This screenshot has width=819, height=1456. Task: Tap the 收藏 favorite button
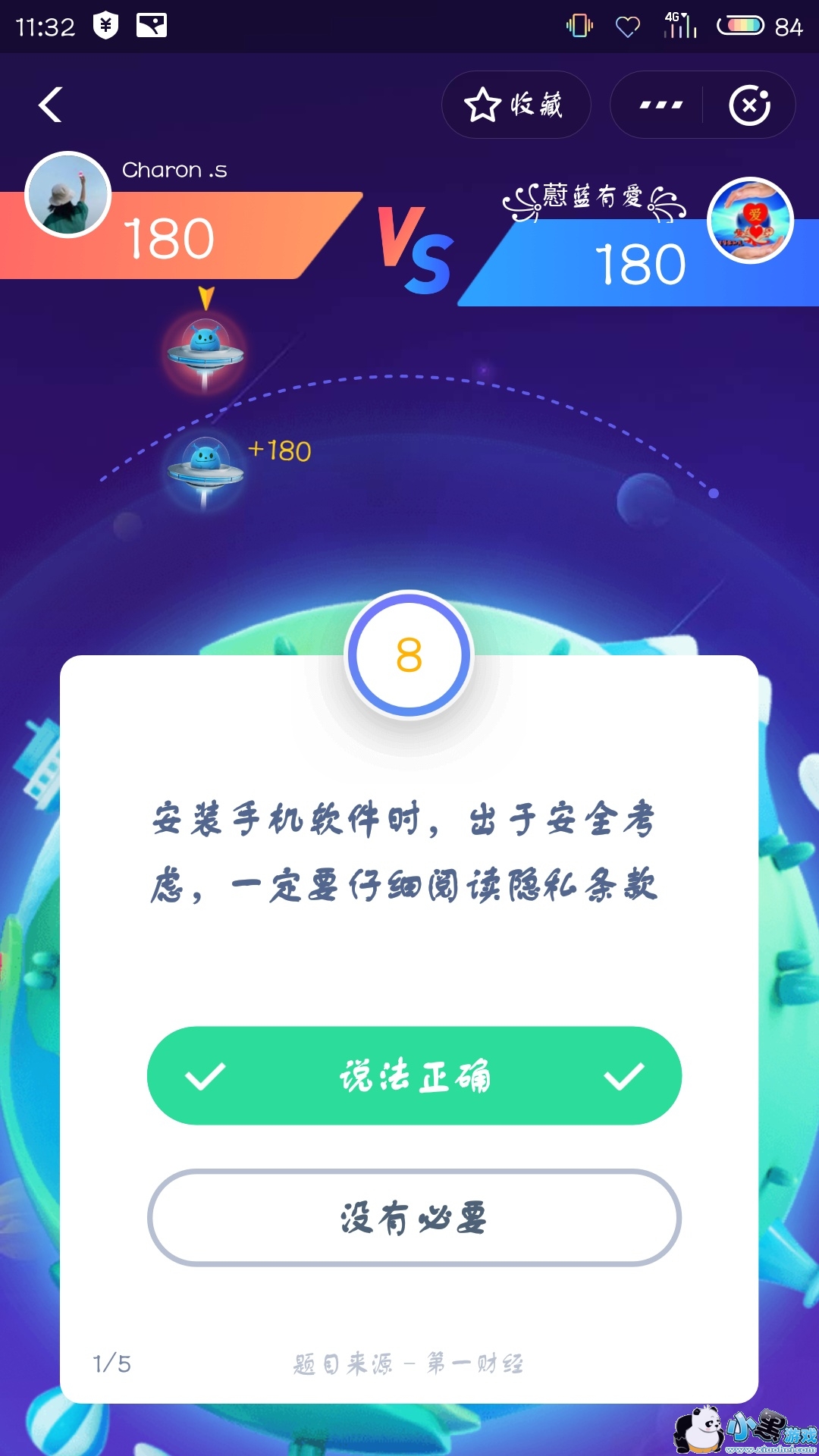(516, 105)
